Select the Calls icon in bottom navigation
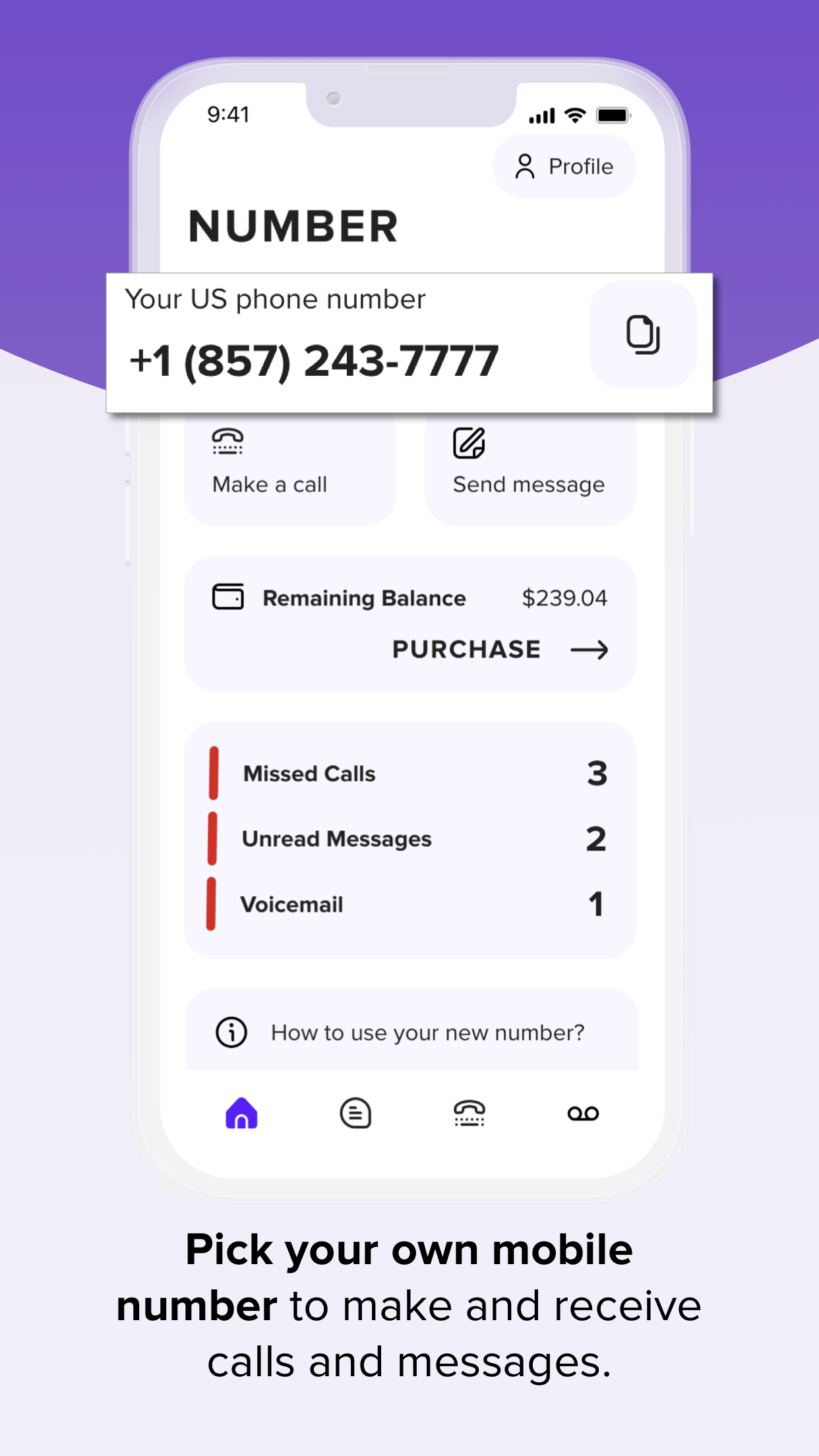Screen dimensions: 819x1456 (470, 1113)
